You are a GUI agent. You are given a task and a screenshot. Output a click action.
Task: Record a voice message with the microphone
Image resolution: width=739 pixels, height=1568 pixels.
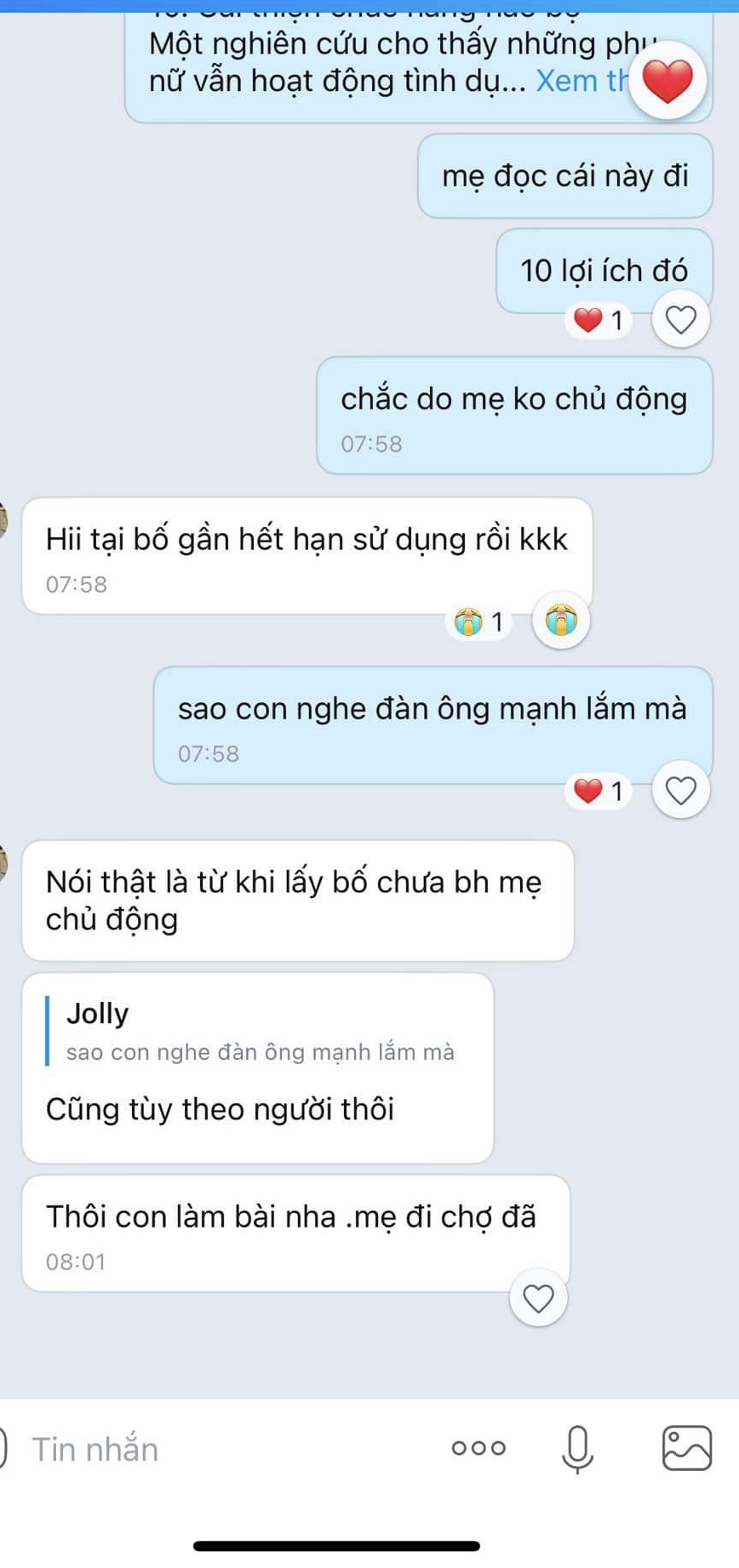point(577,1448)
